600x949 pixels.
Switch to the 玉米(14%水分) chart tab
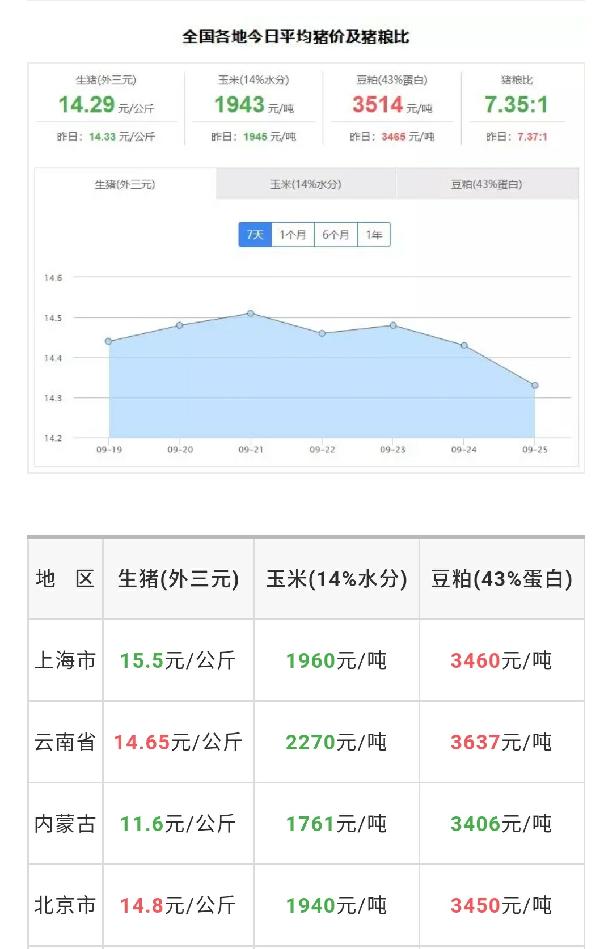pos(305,185)
